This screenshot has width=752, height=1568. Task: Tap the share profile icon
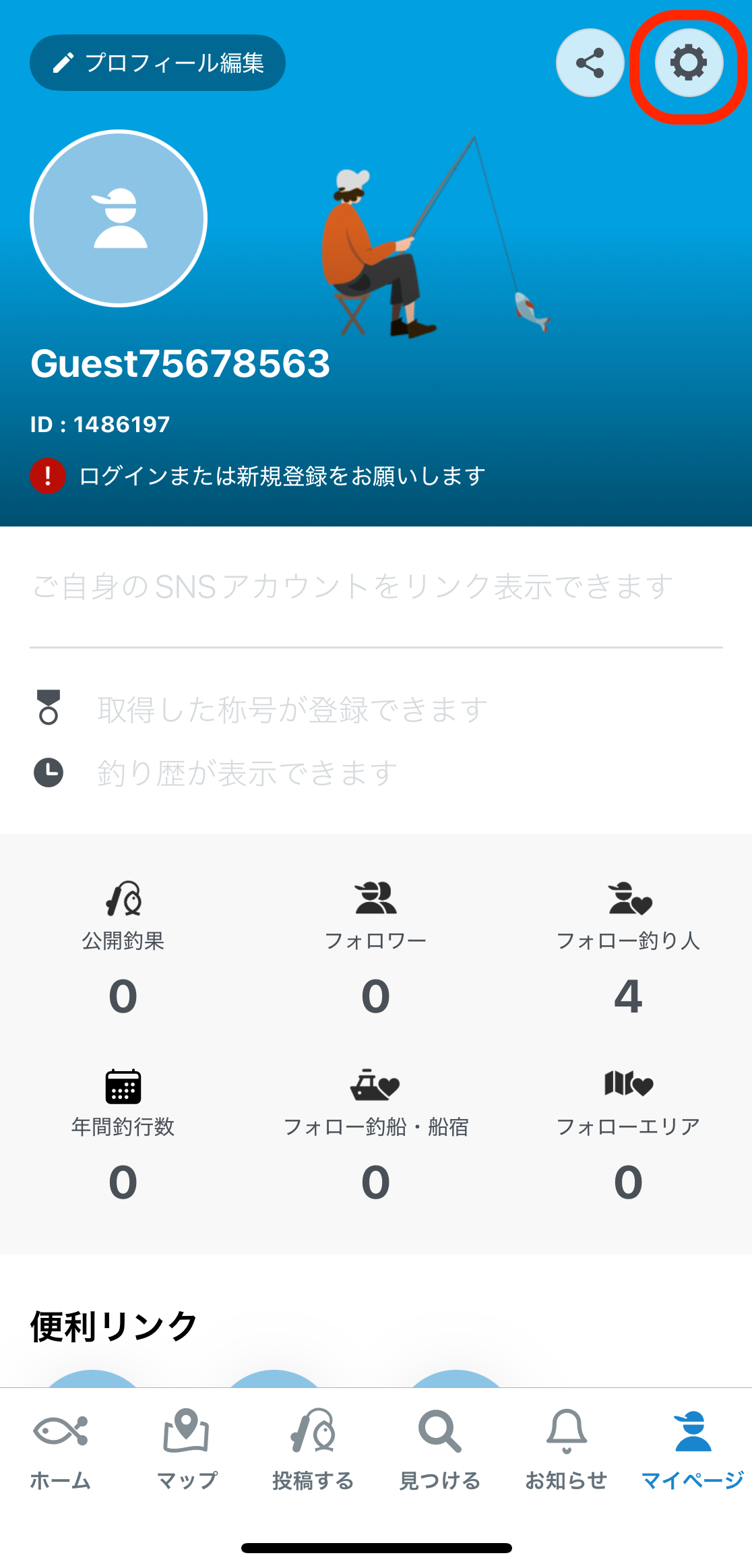coord(590,63)
